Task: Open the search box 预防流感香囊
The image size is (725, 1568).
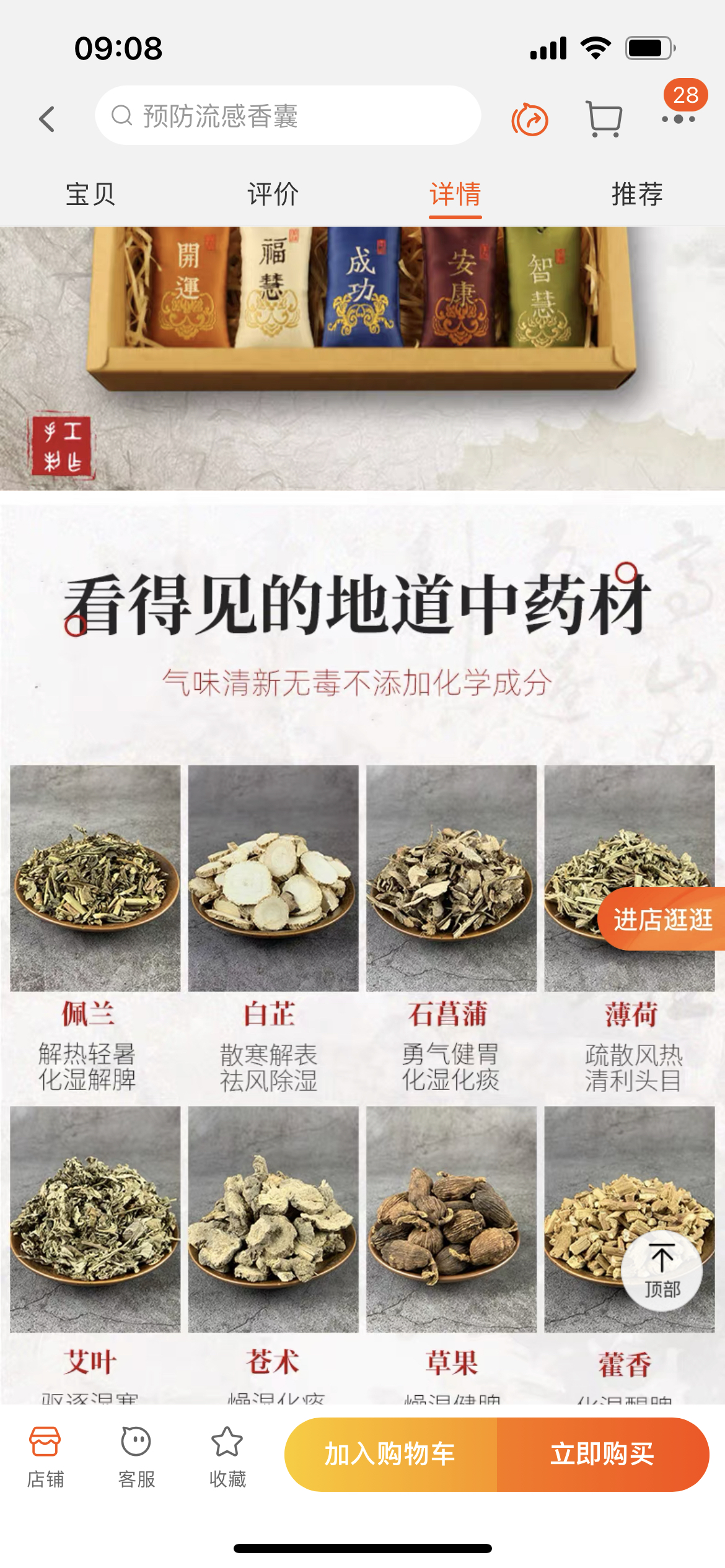Action: coord(288,116)
